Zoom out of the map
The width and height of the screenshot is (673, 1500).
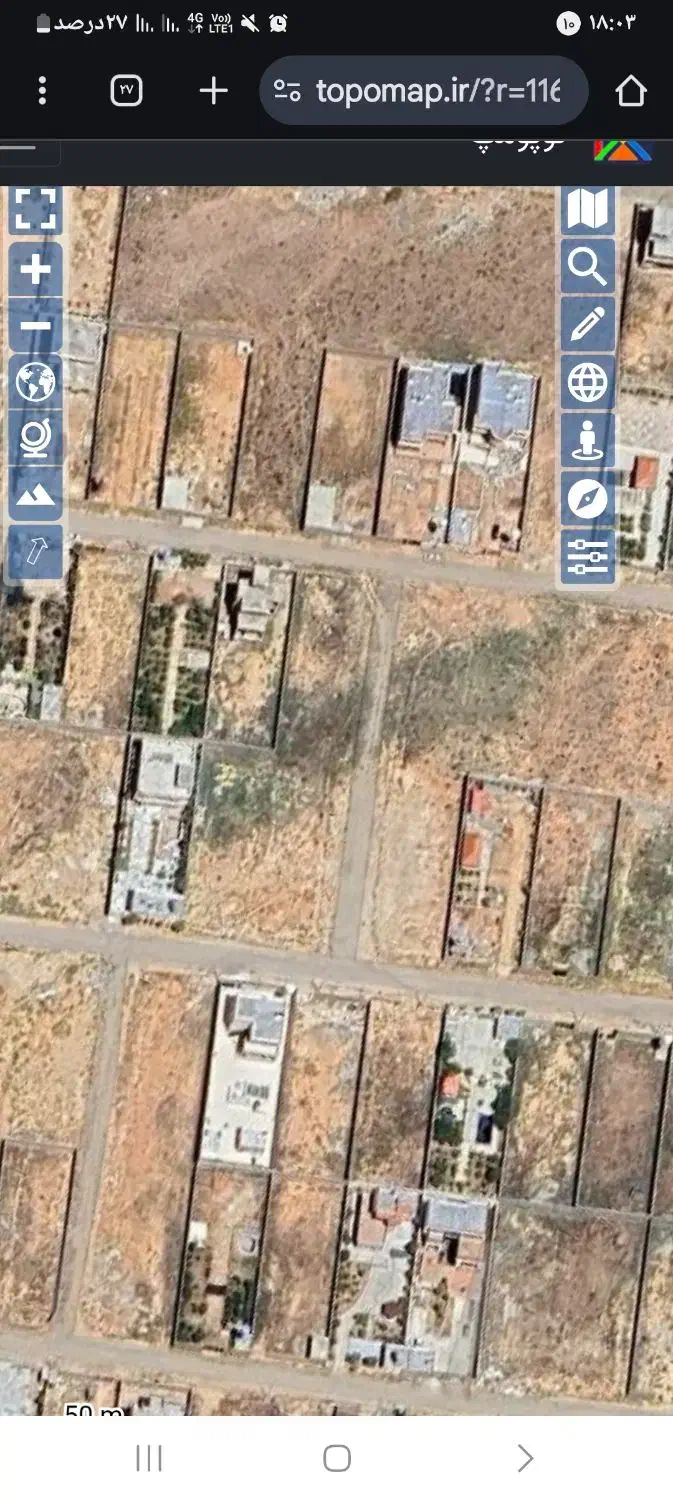tap(36, 326)
